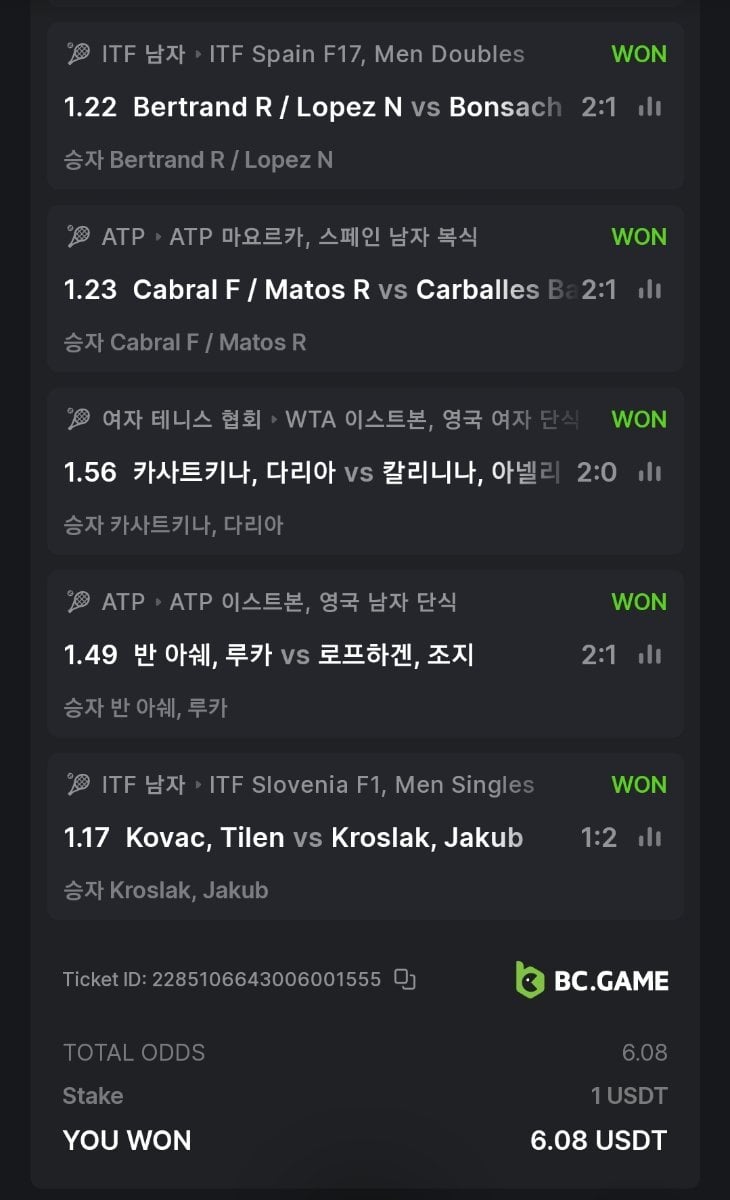View statistics for 반 아쉐 vs 로프하겐 match
The height and width of the screenshot is (1200, 730).
click(x=650, y=655)
